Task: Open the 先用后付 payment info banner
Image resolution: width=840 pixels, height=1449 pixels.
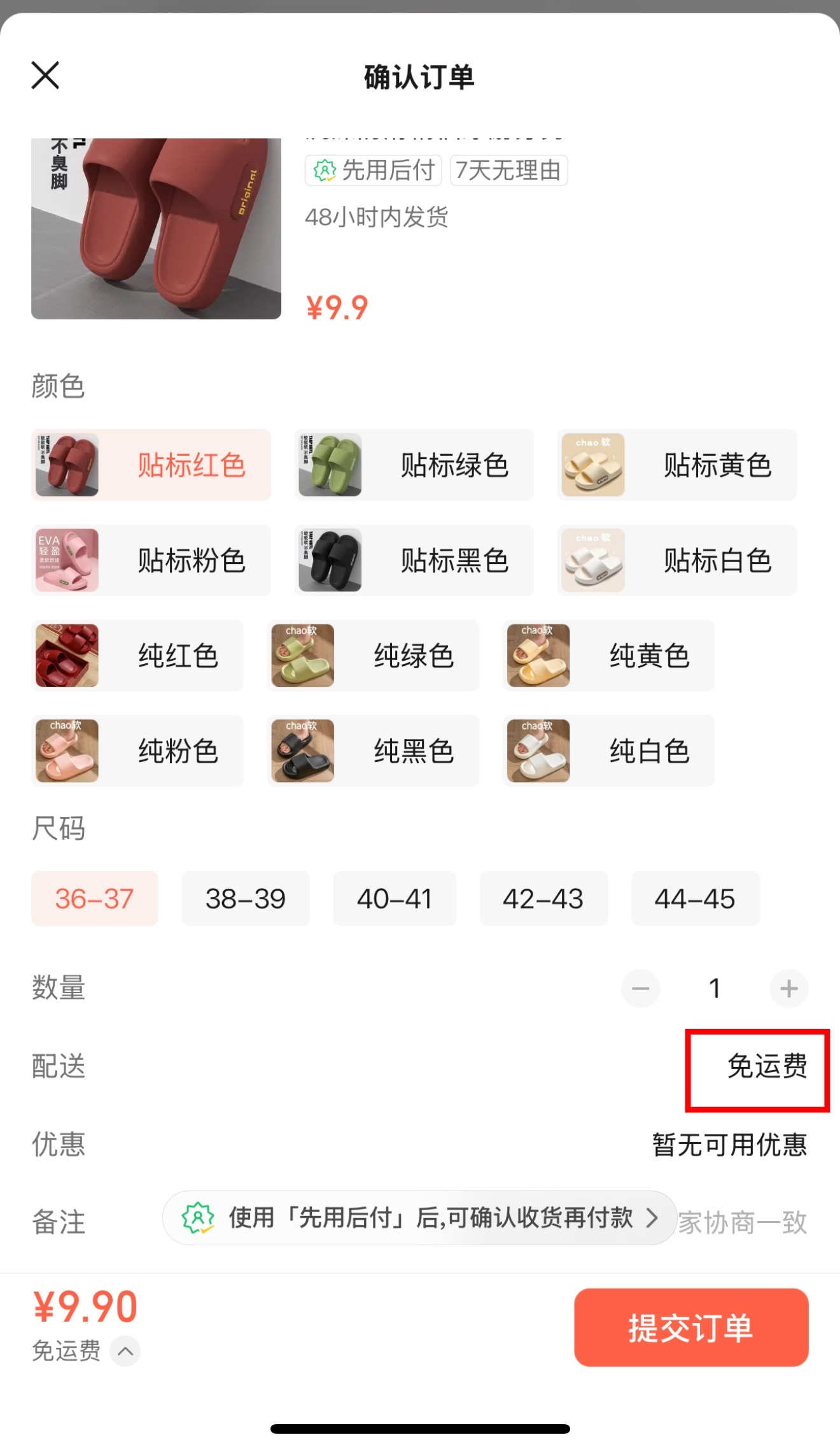Action: coord(420,1218)
